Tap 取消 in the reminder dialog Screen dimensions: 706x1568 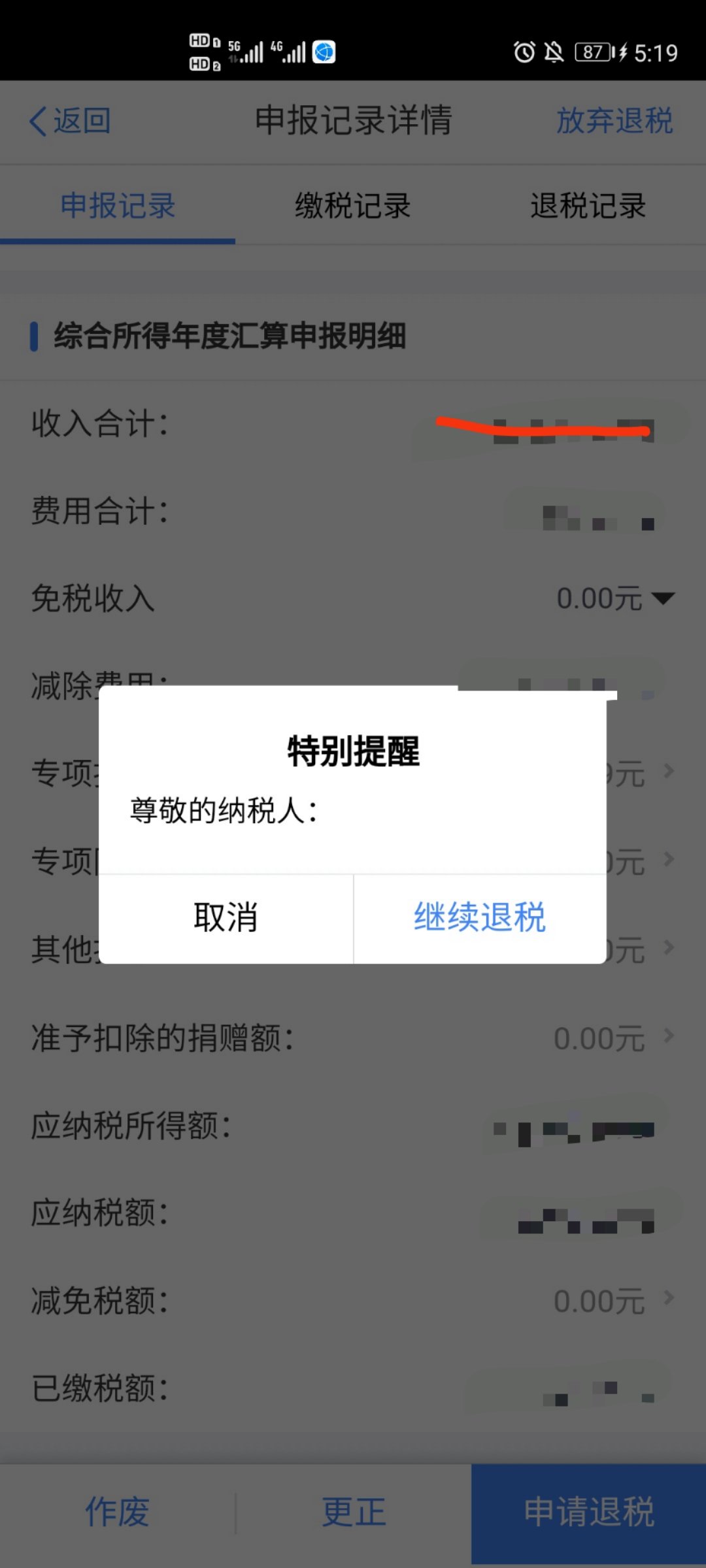(x=226, y=918)
